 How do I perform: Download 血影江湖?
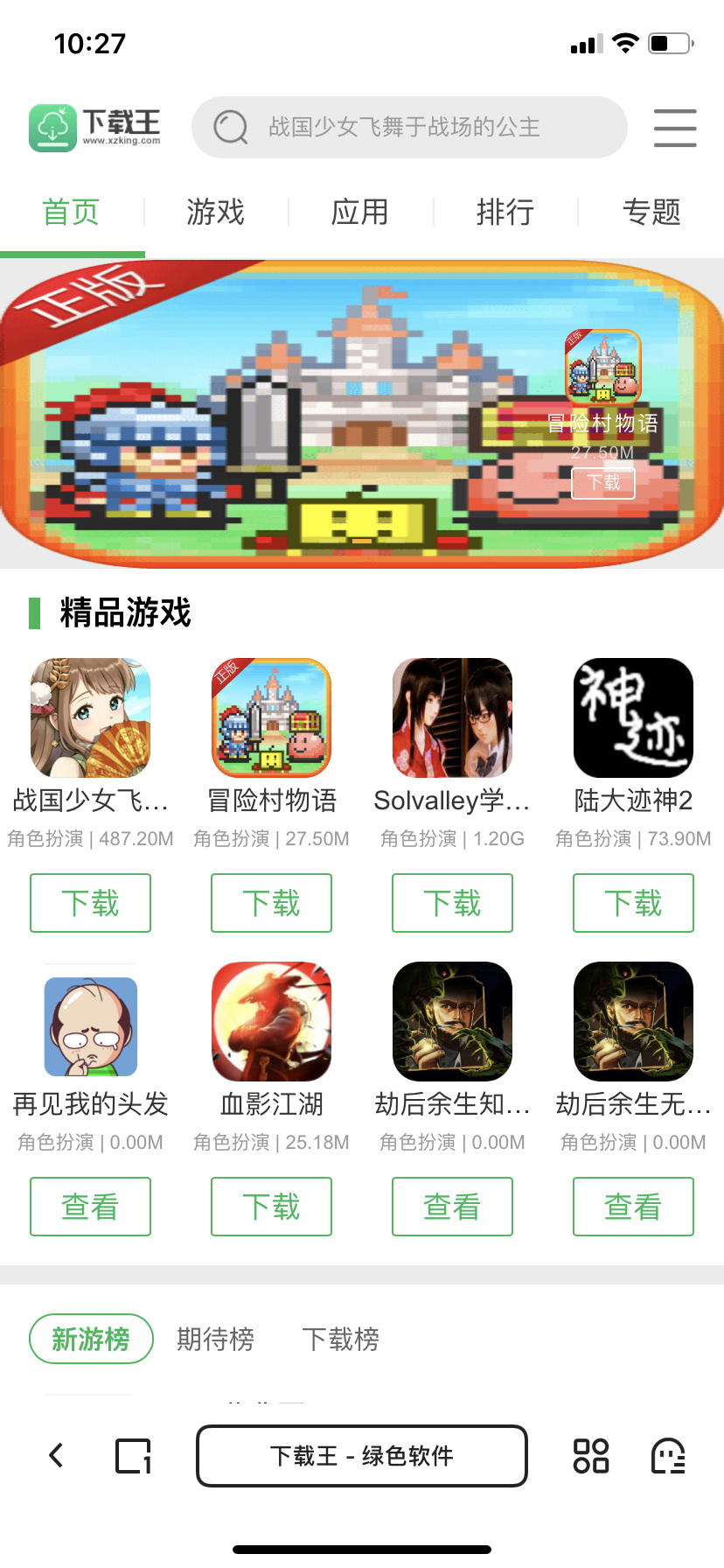pyautogui.click(x=271, y=1207)
